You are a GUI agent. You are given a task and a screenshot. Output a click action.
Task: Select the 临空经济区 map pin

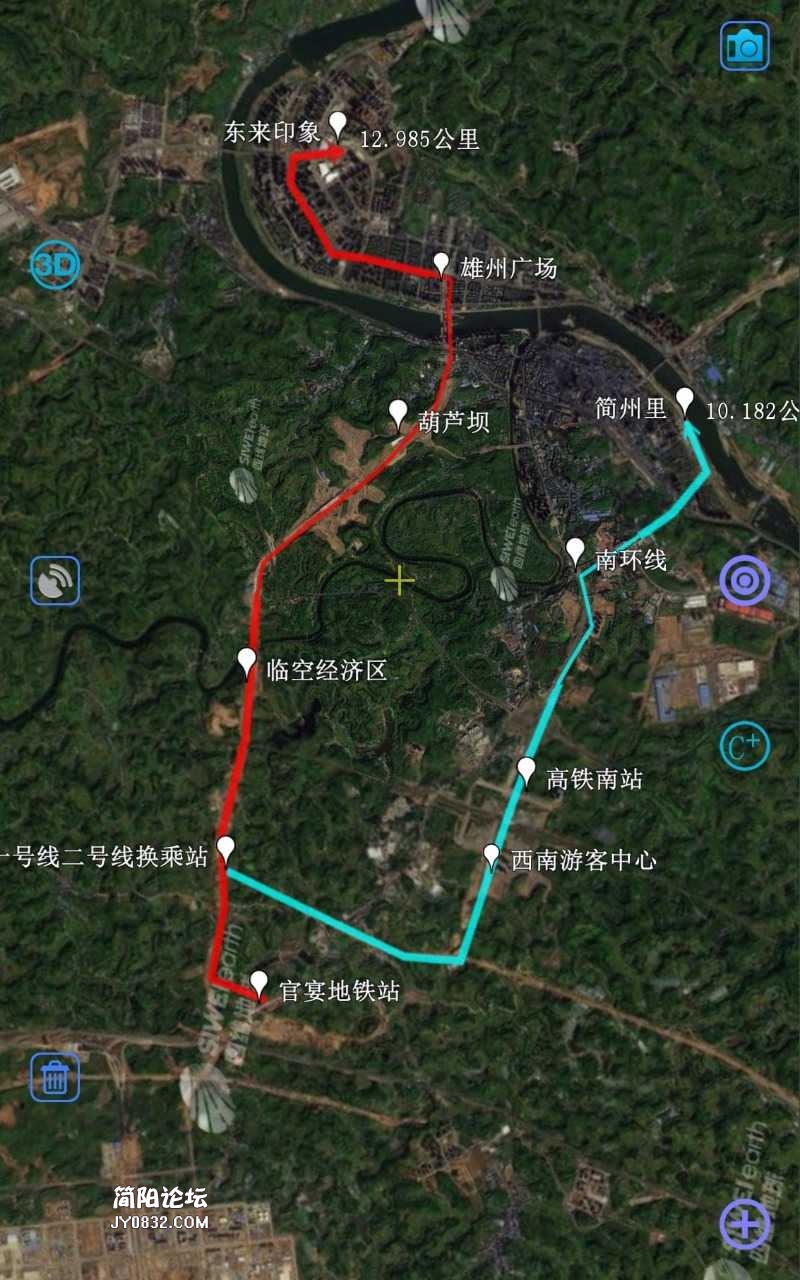click(247, 661)
